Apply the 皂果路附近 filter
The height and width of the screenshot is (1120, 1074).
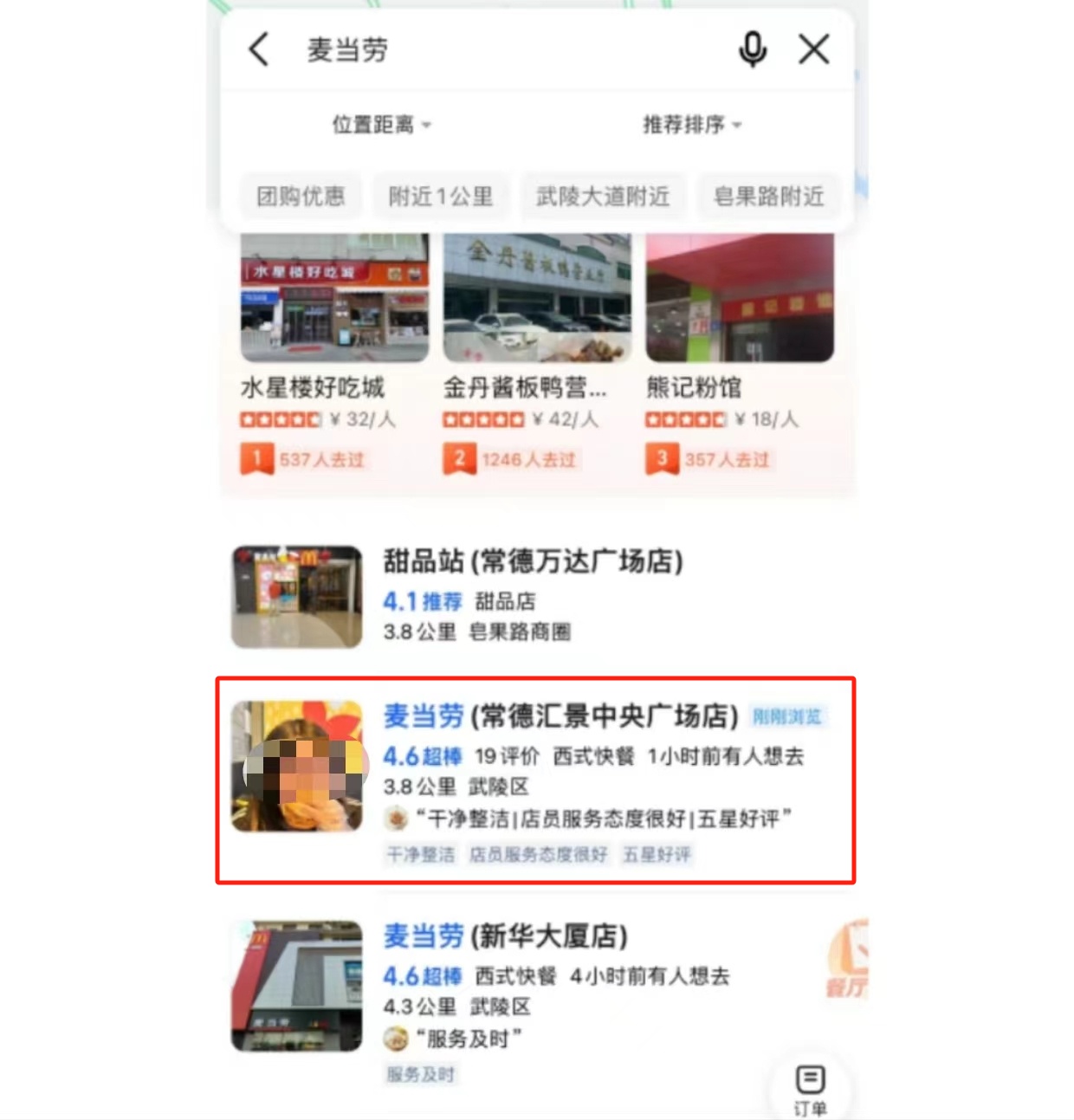tap(767, 197)
